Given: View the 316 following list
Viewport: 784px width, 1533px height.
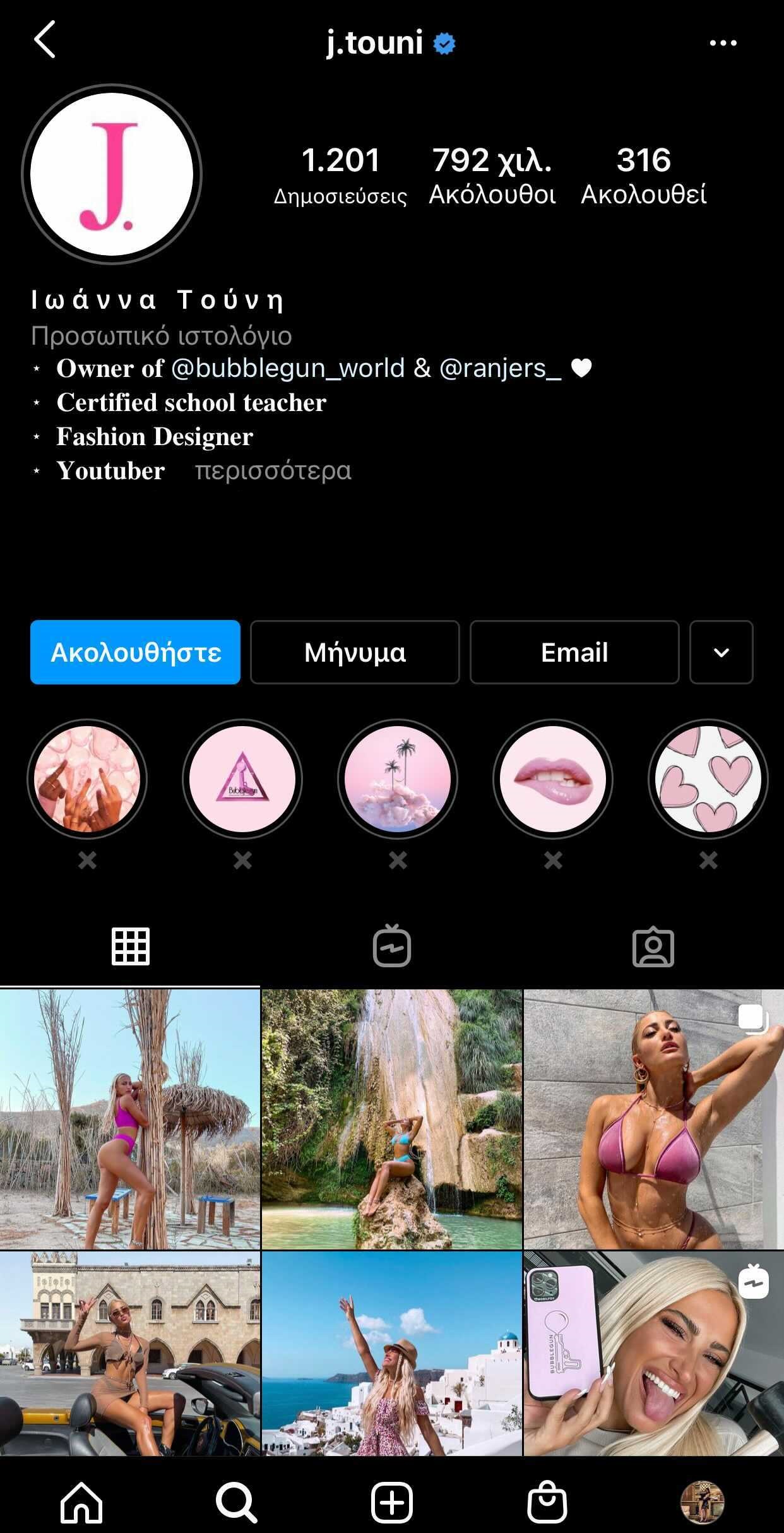Looking at the screenshot, I should click(x=643, y=176).
